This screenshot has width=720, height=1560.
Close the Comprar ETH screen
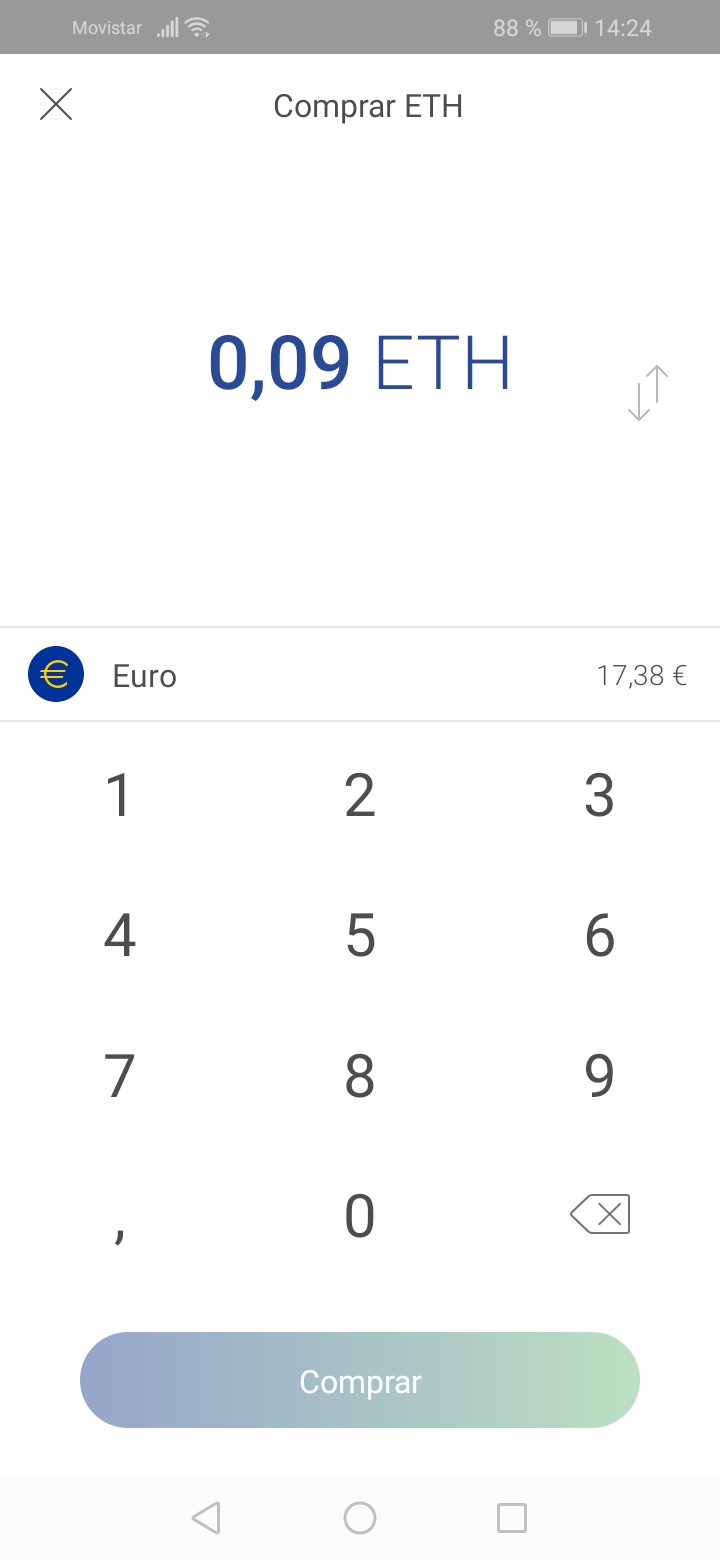[x=56, y=104]
